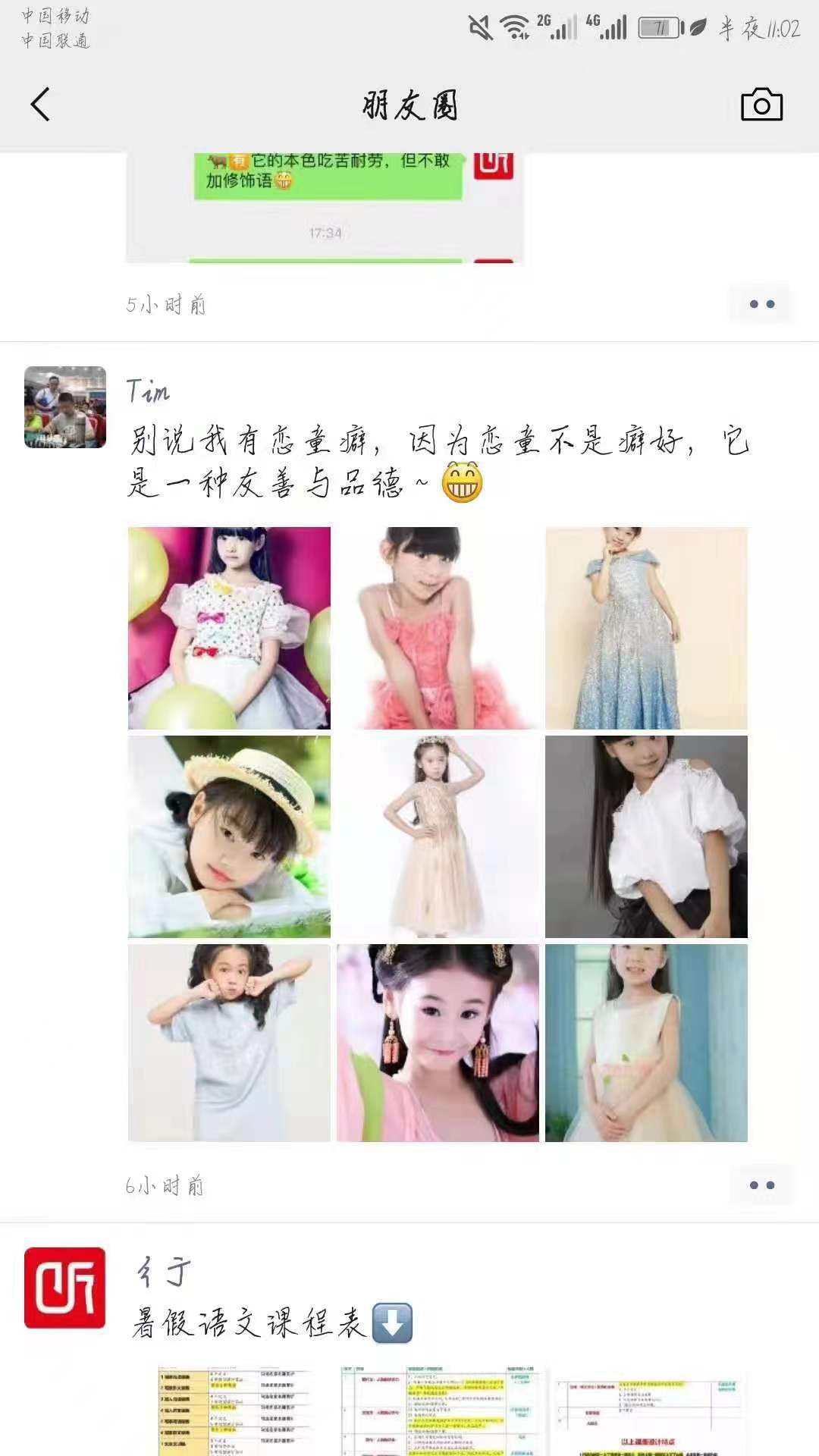View Tim's profile via his avatar

65,407
